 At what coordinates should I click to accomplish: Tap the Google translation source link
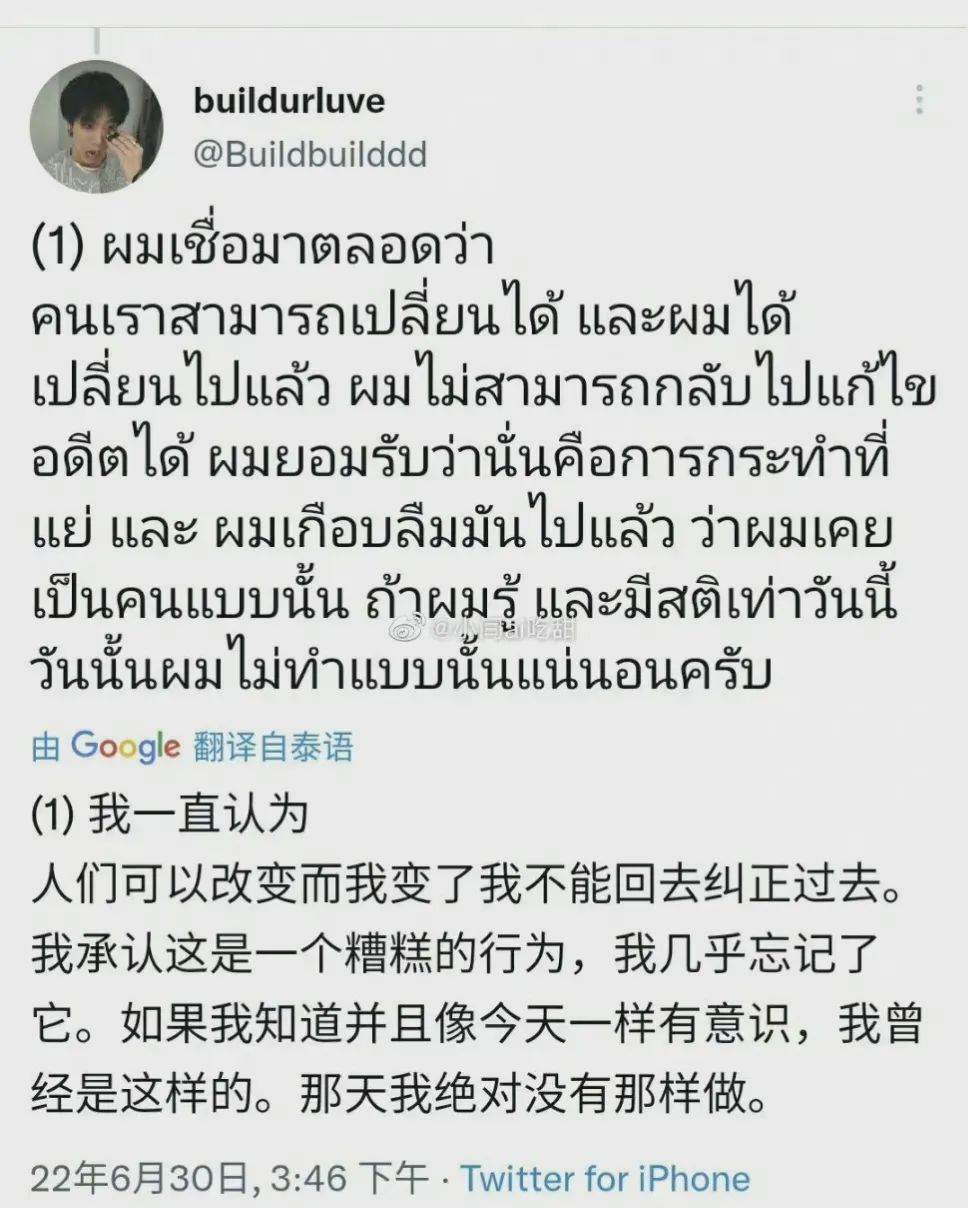pyautogui.click(x=126, y=746)
